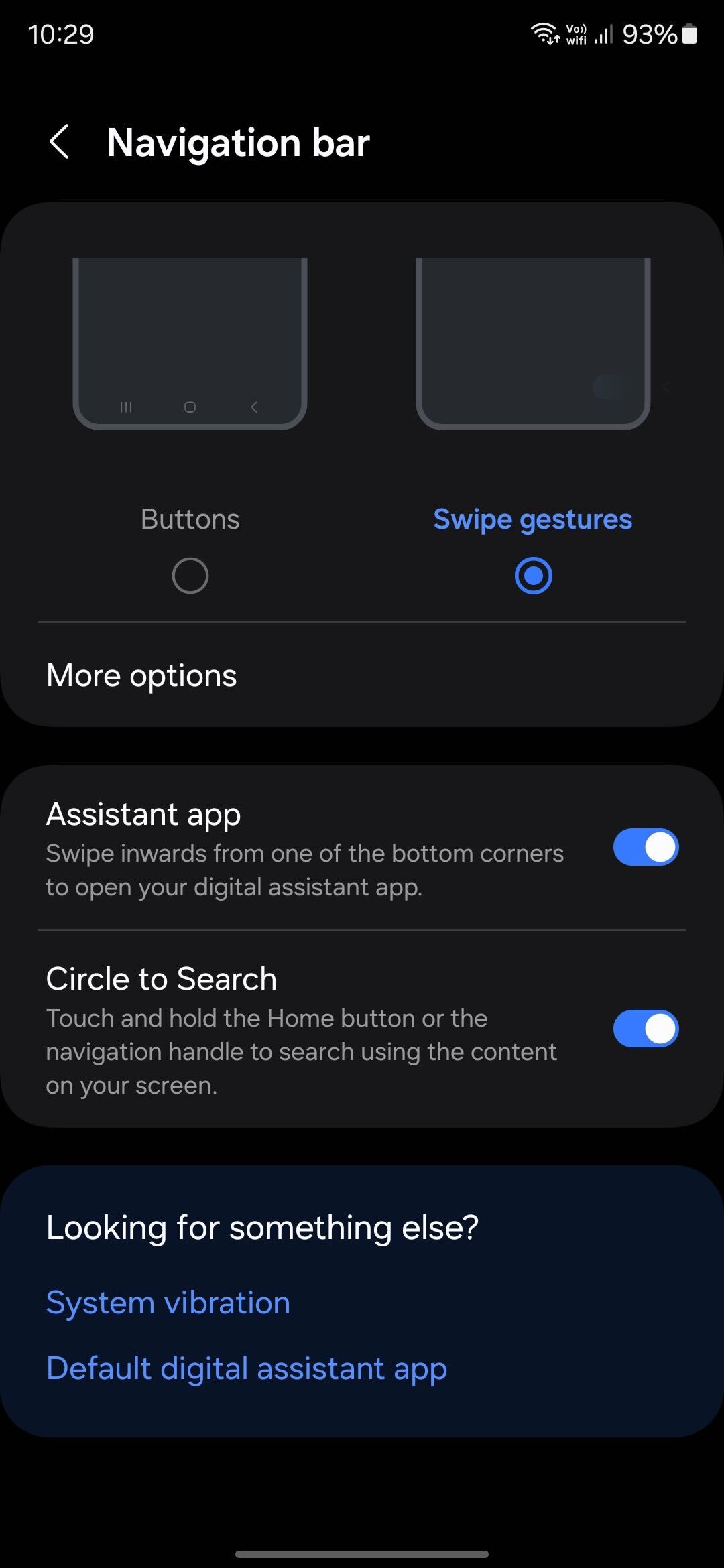Open More options

click(x=362, y=675)
